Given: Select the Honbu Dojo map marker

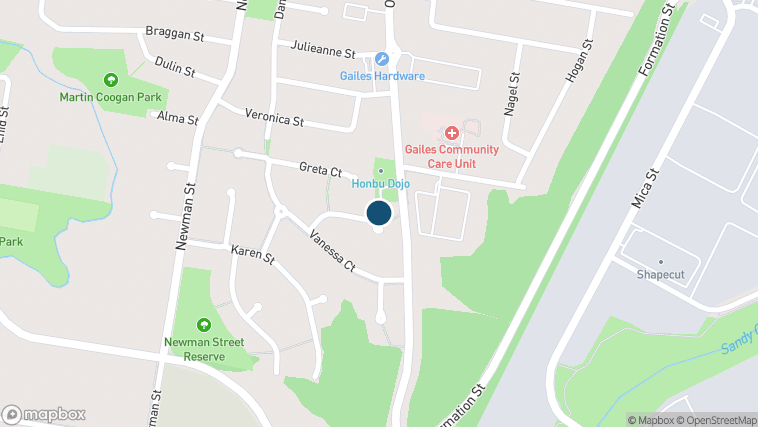Looking at the screenshot, I should pyautogui.click(x=380, y=171).
